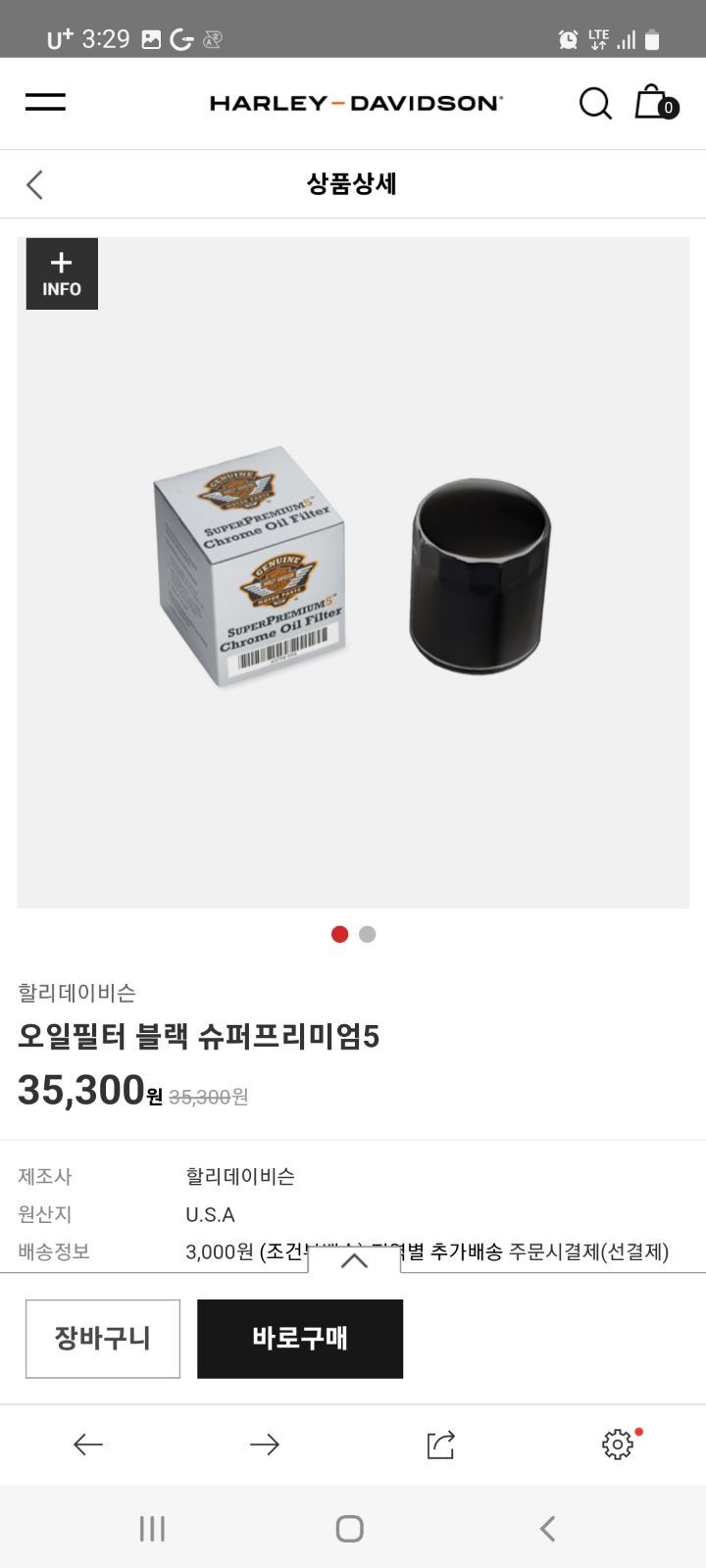Open the search icon
Screen dimensions: 706x1568
click(594, 103)
